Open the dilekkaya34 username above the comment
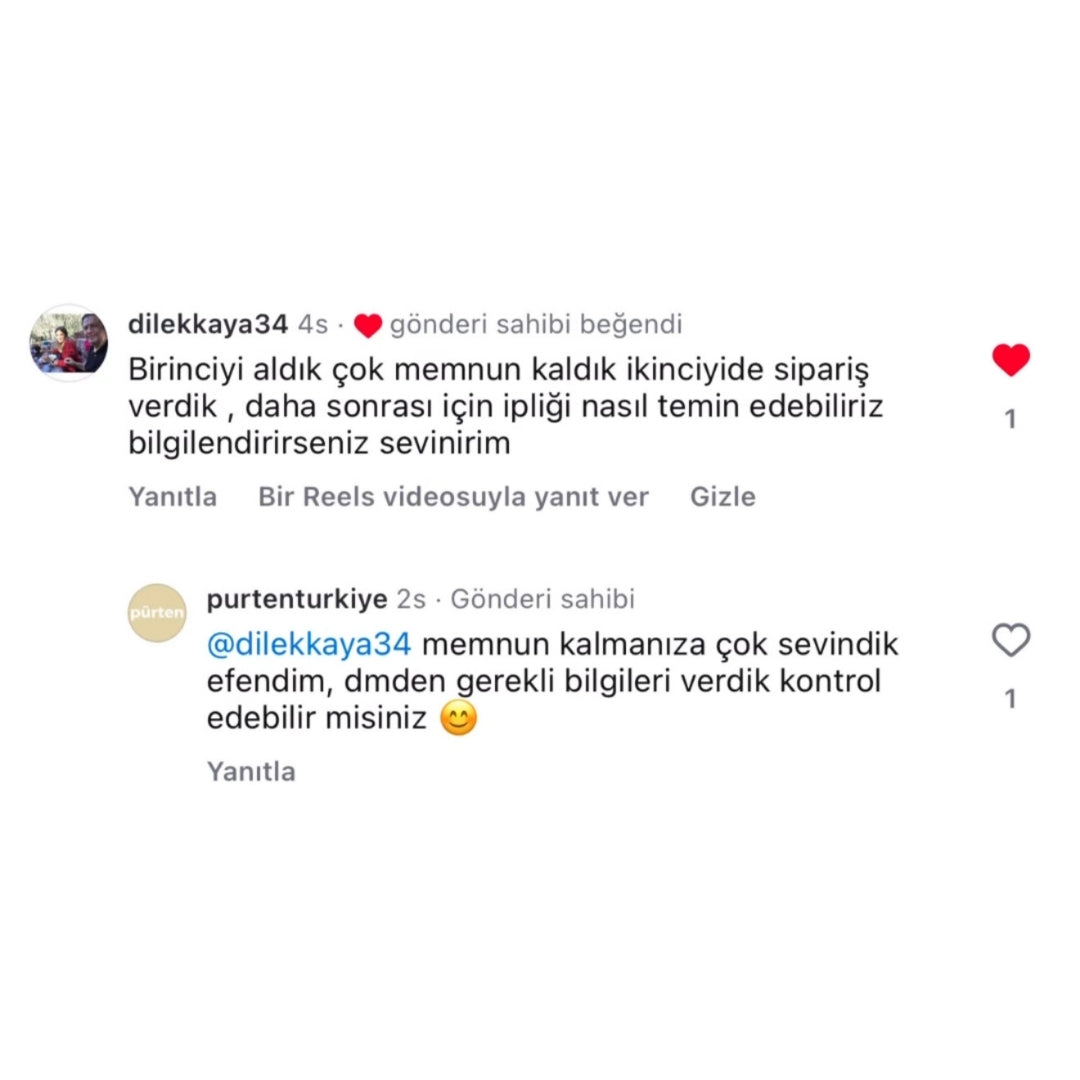Image resolution: width=1080 pixels, height=1080 pixels. [208, 324]
